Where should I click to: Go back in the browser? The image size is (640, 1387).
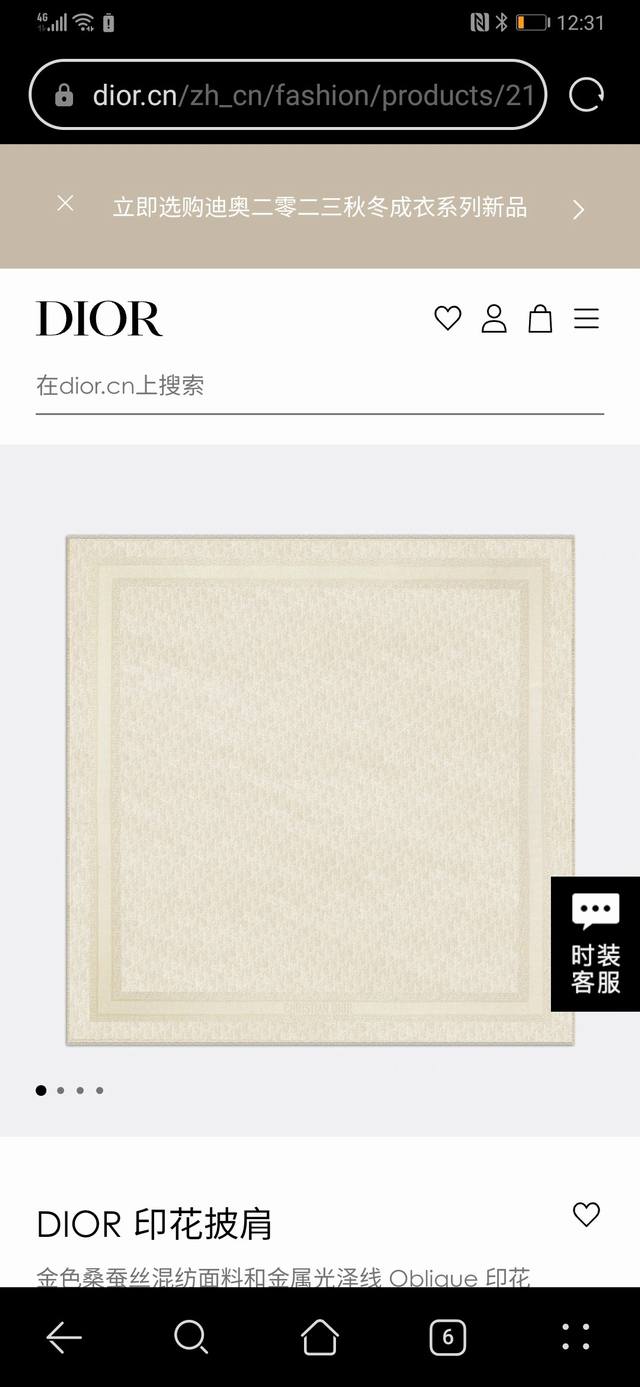tap(64, 1337)
